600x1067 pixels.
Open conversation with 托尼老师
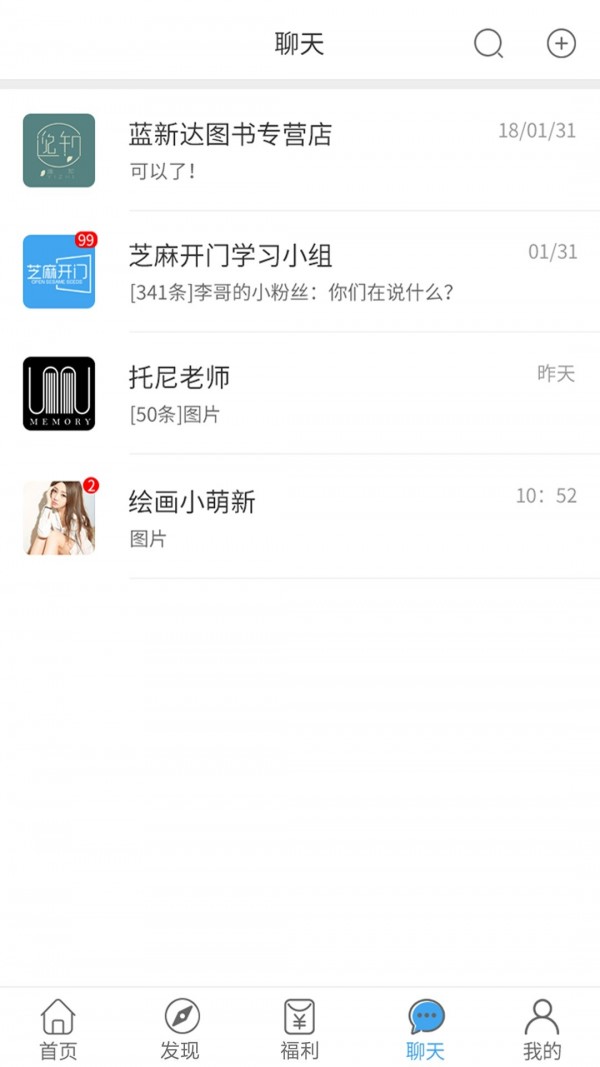click(x=300, y=394)
